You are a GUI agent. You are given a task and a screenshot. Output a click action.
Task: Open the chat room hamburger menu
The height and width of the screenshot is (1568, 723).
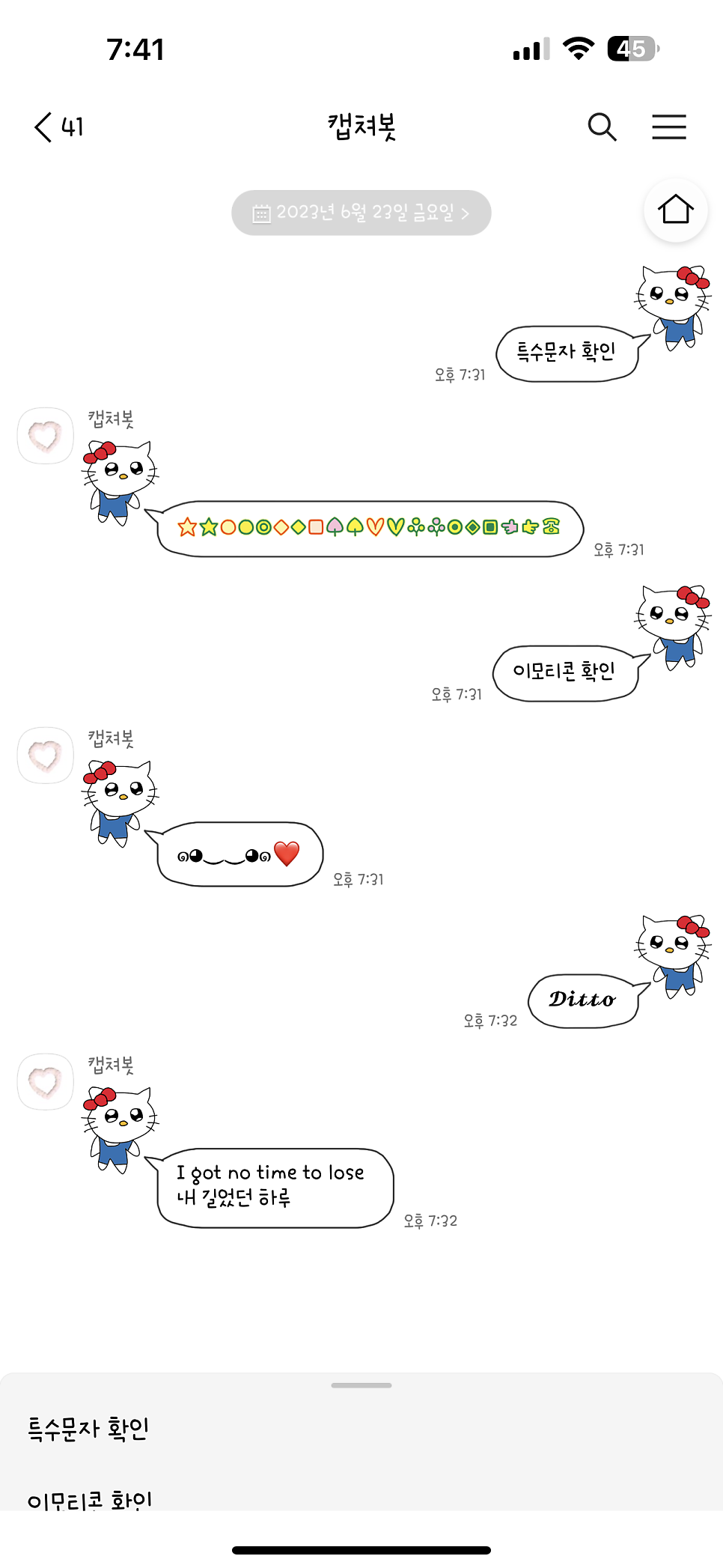pos(668,127)
